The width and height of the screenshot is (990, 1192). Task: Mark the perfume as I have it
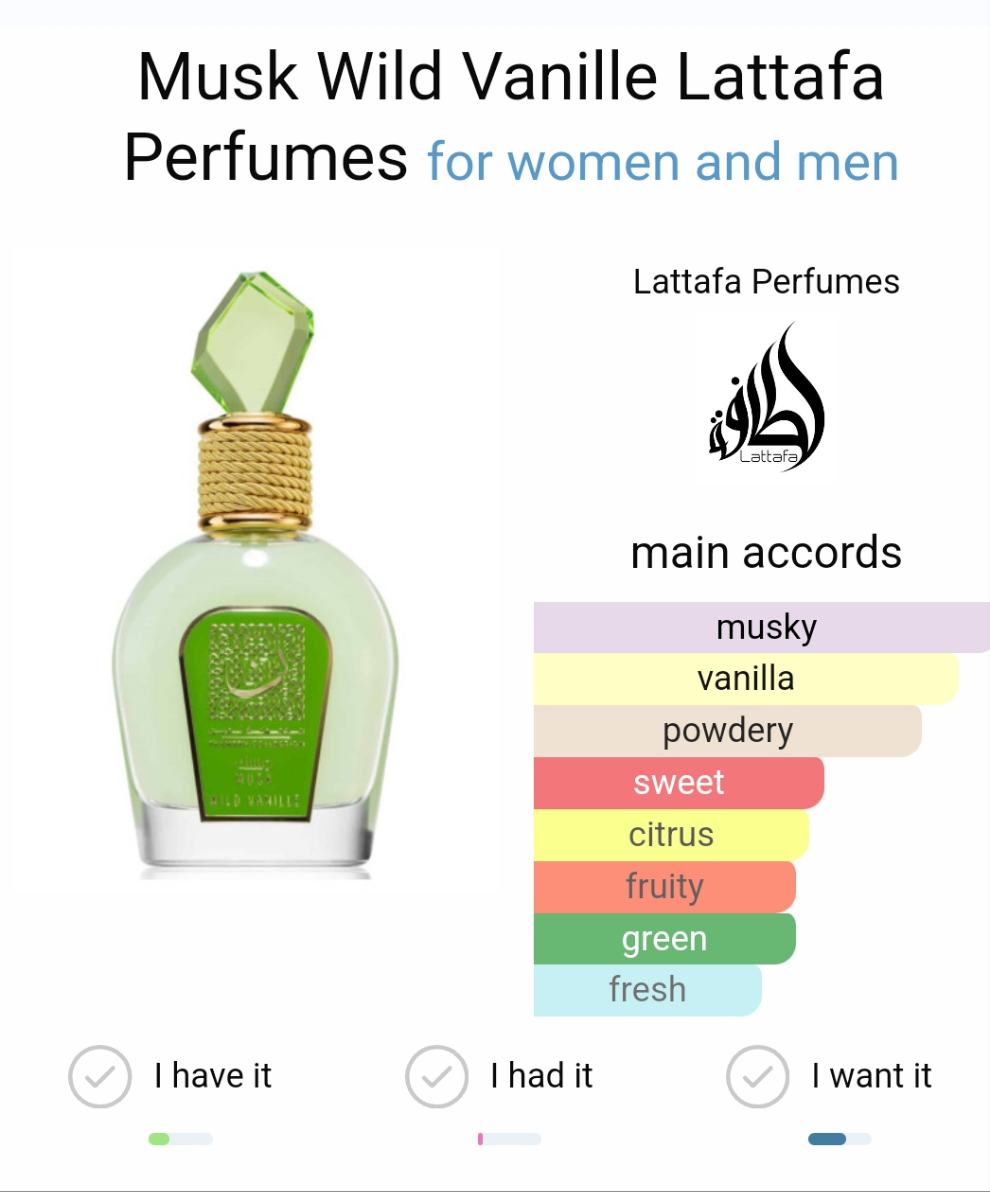[100, 1077]
